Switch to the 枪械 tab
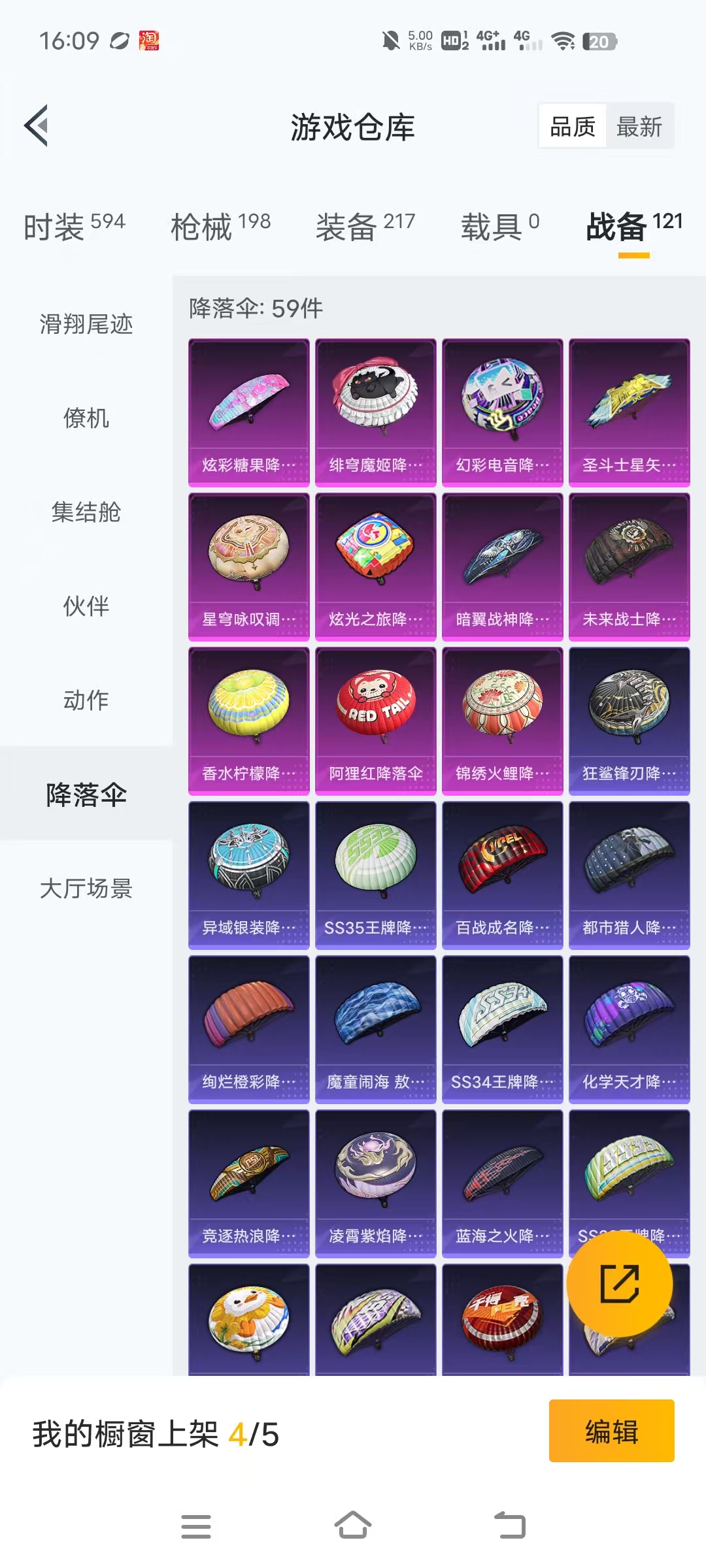The width and height of the screenshot is (706, 1568). click(220, 227)
